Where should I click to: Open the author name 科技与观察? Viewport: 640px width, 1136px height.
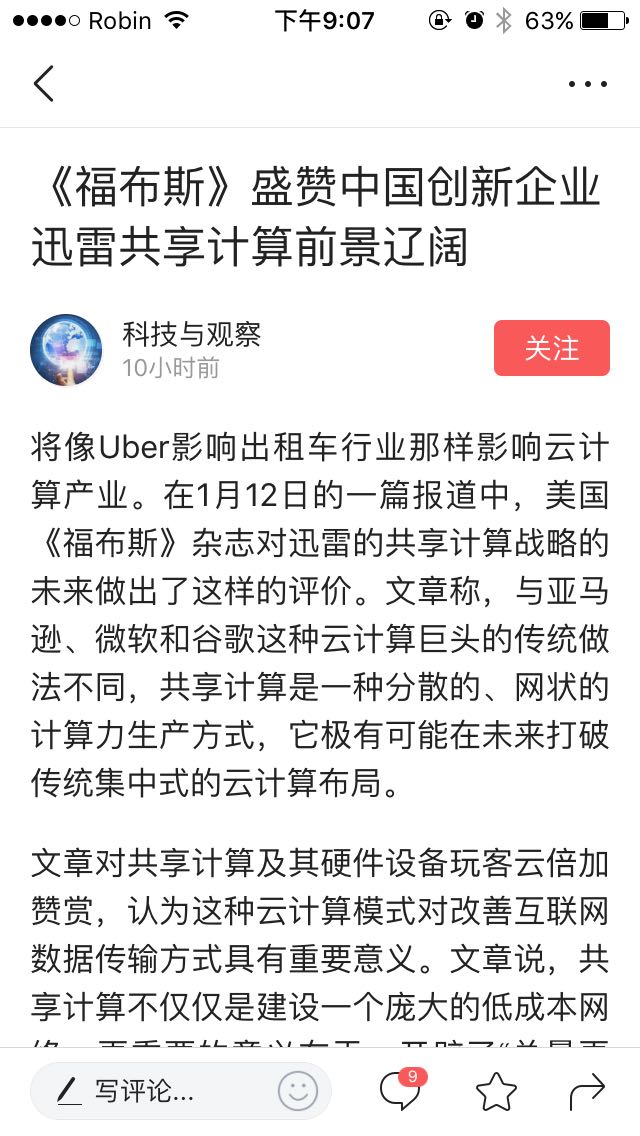point(191,334)
